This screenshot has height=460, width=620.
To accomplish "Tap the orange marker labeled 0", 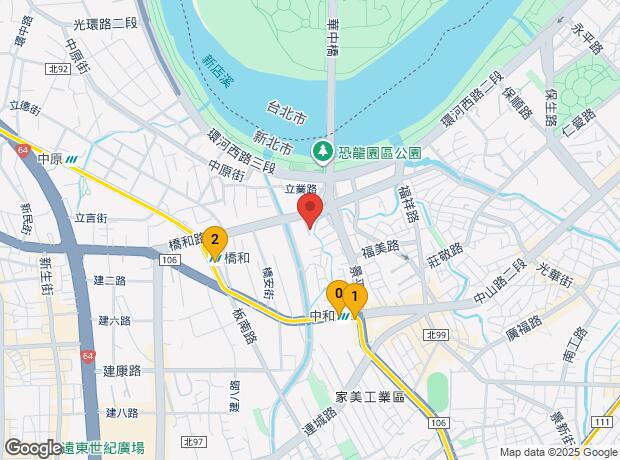I will tap(336, 297).
